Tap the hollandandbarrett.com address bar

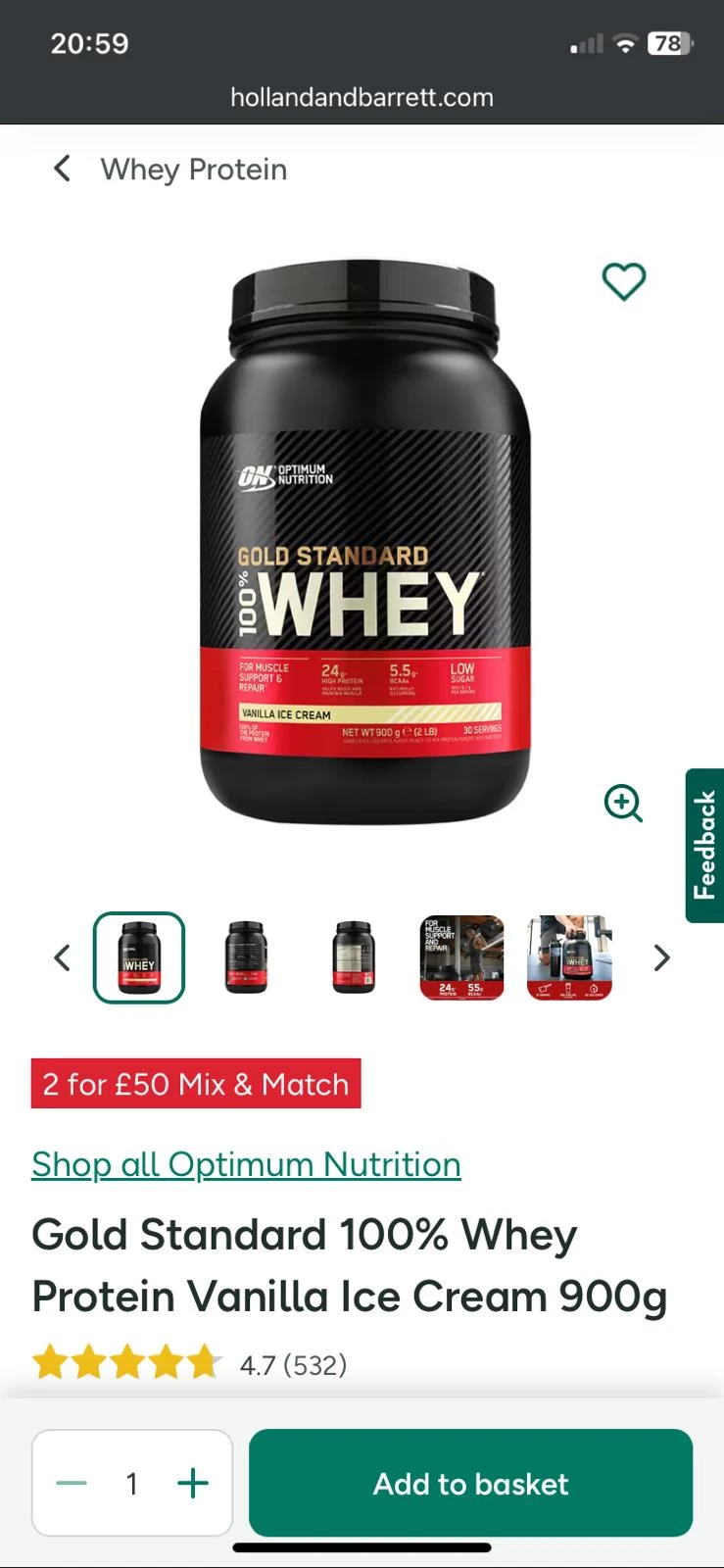tap(362, 97)
